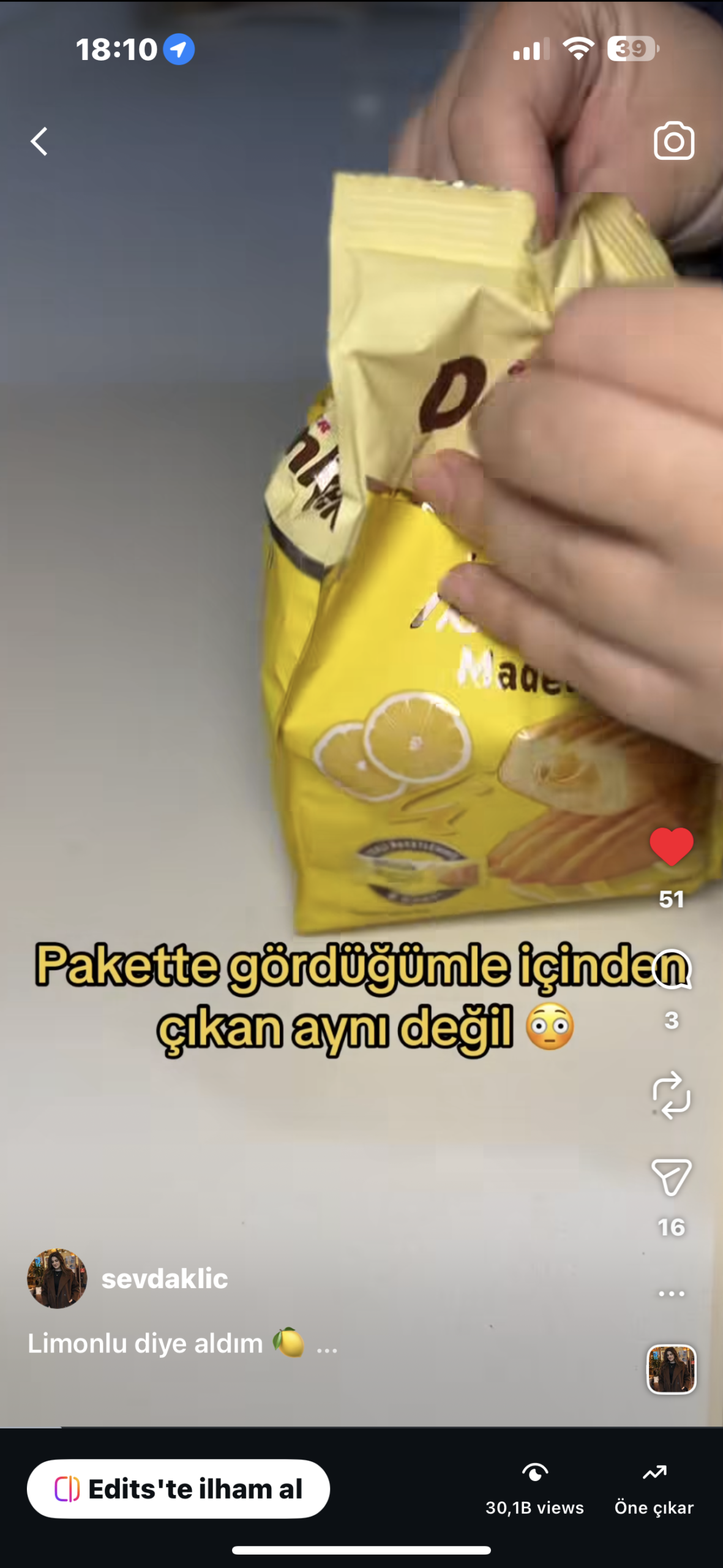Screen dimensions: 723x1568
Task: Repost this reel
Action: [671, 1095]
